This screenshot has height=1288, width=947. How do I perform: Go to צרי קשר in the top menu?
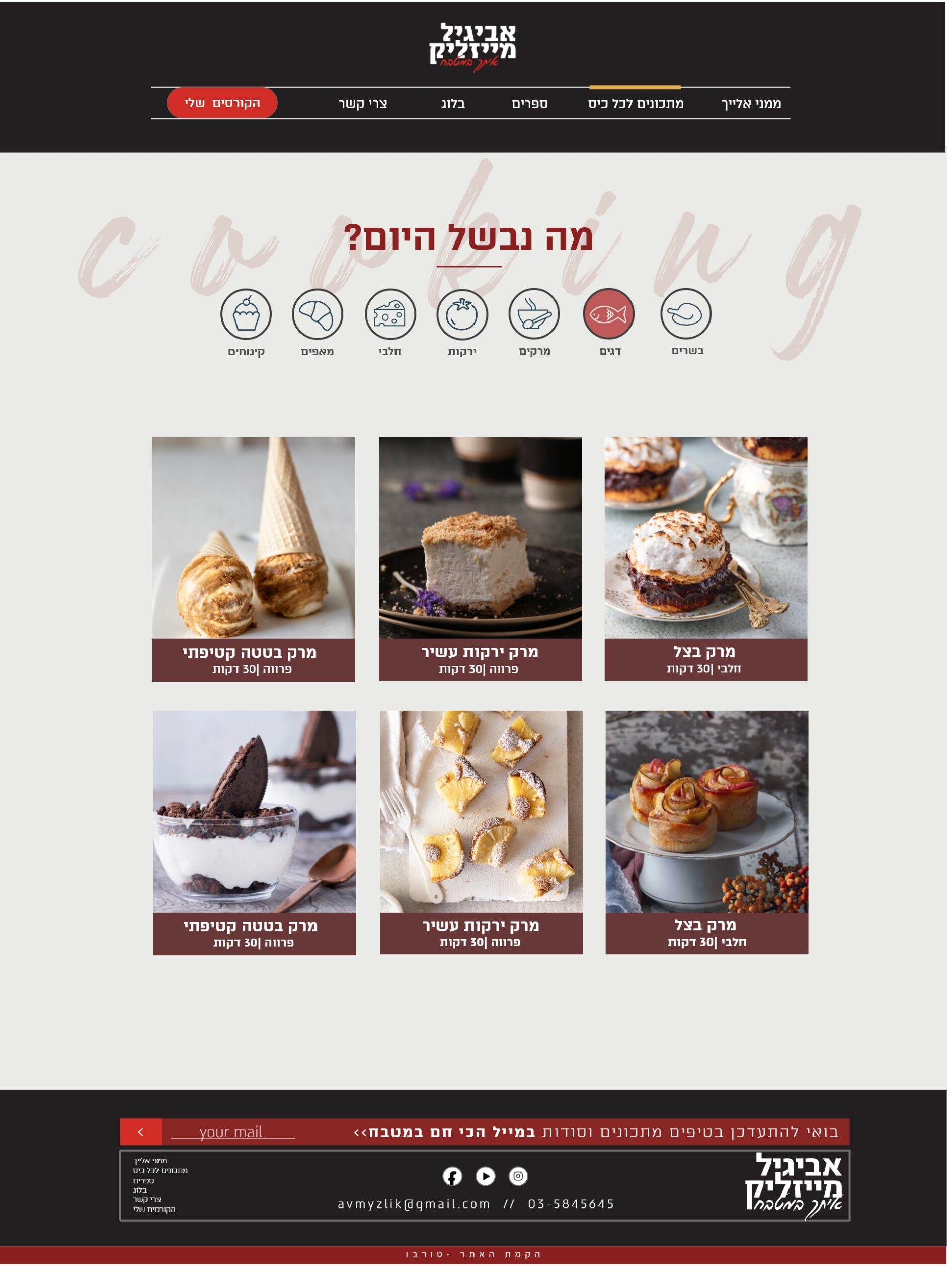[362, 104]
